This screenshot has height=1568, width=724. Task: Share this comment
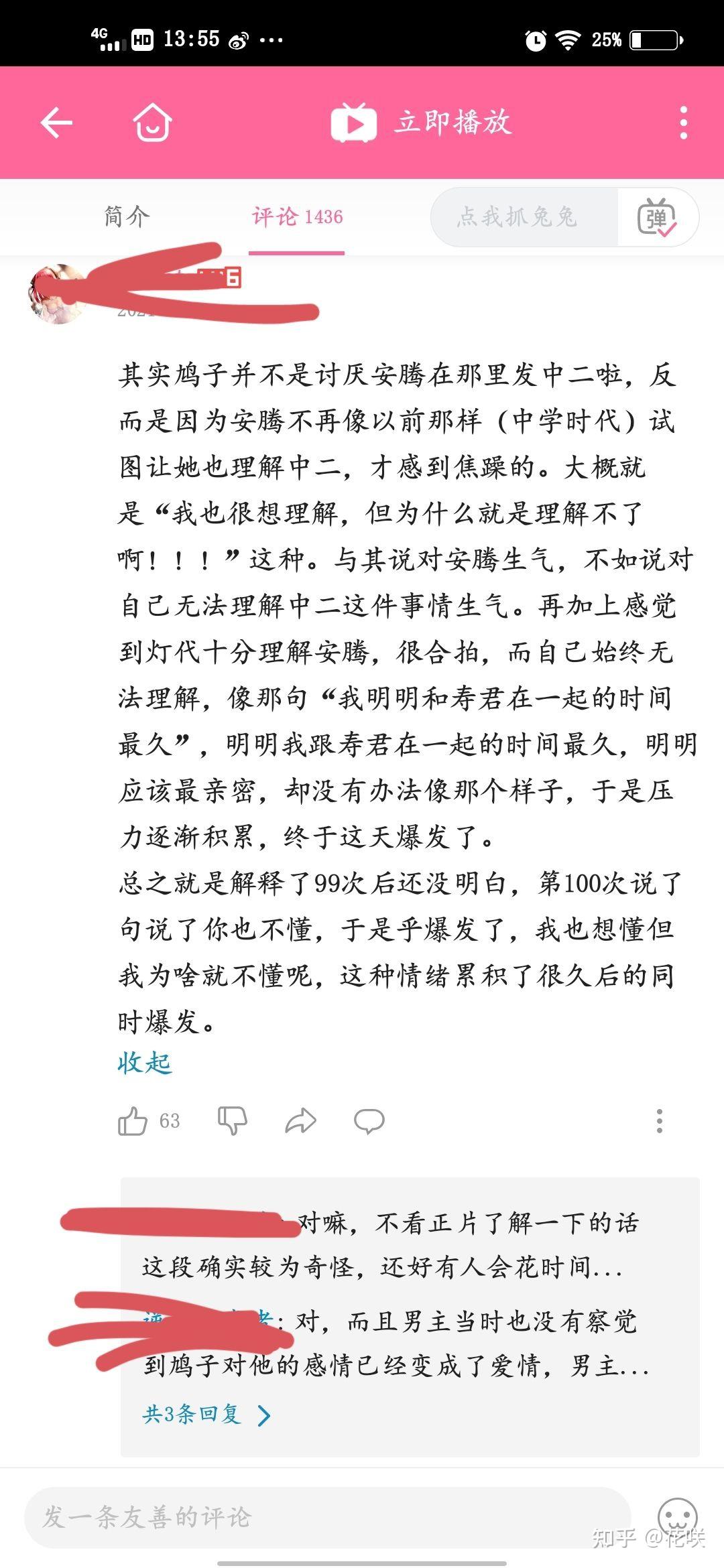tap(300, 1120)
